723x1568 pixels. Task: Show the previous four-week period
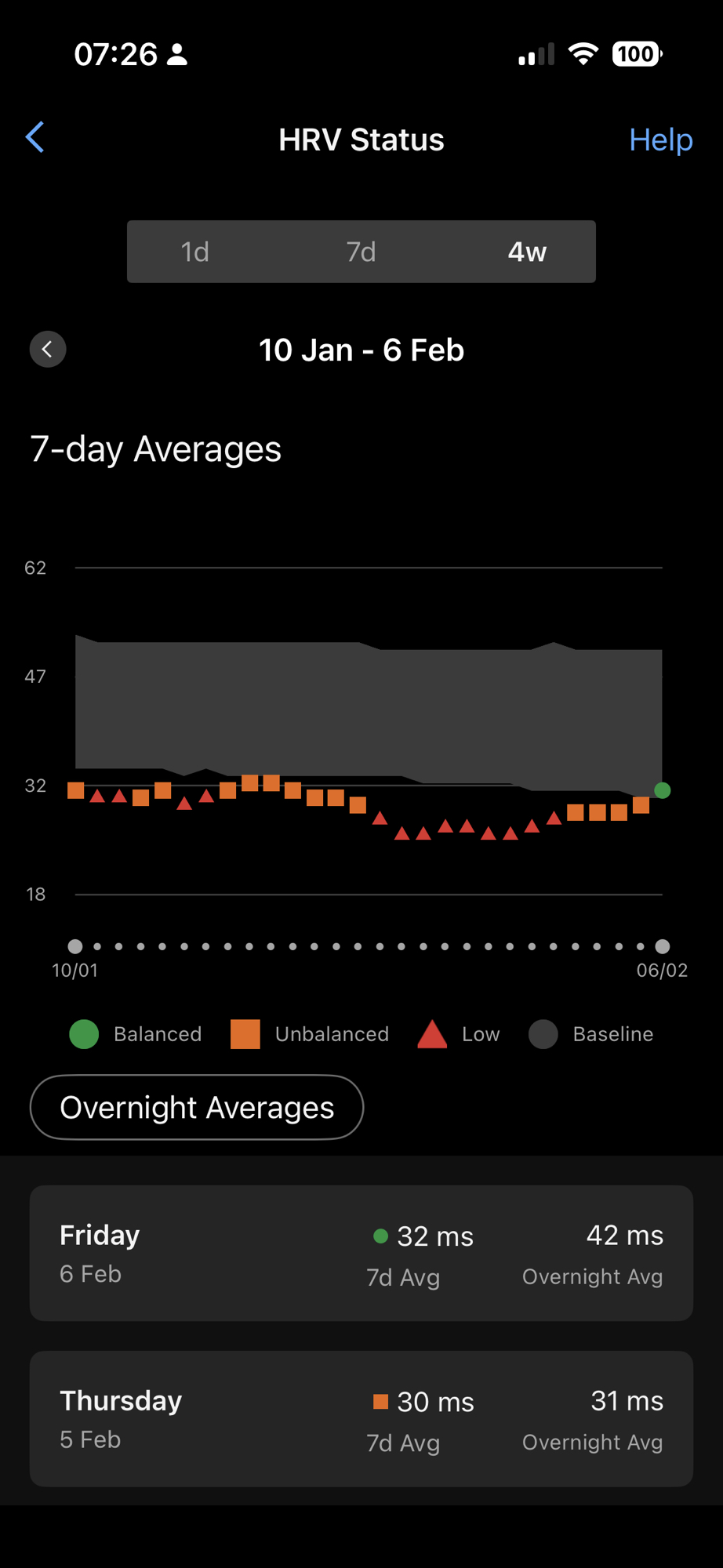(x=48, y=350)
